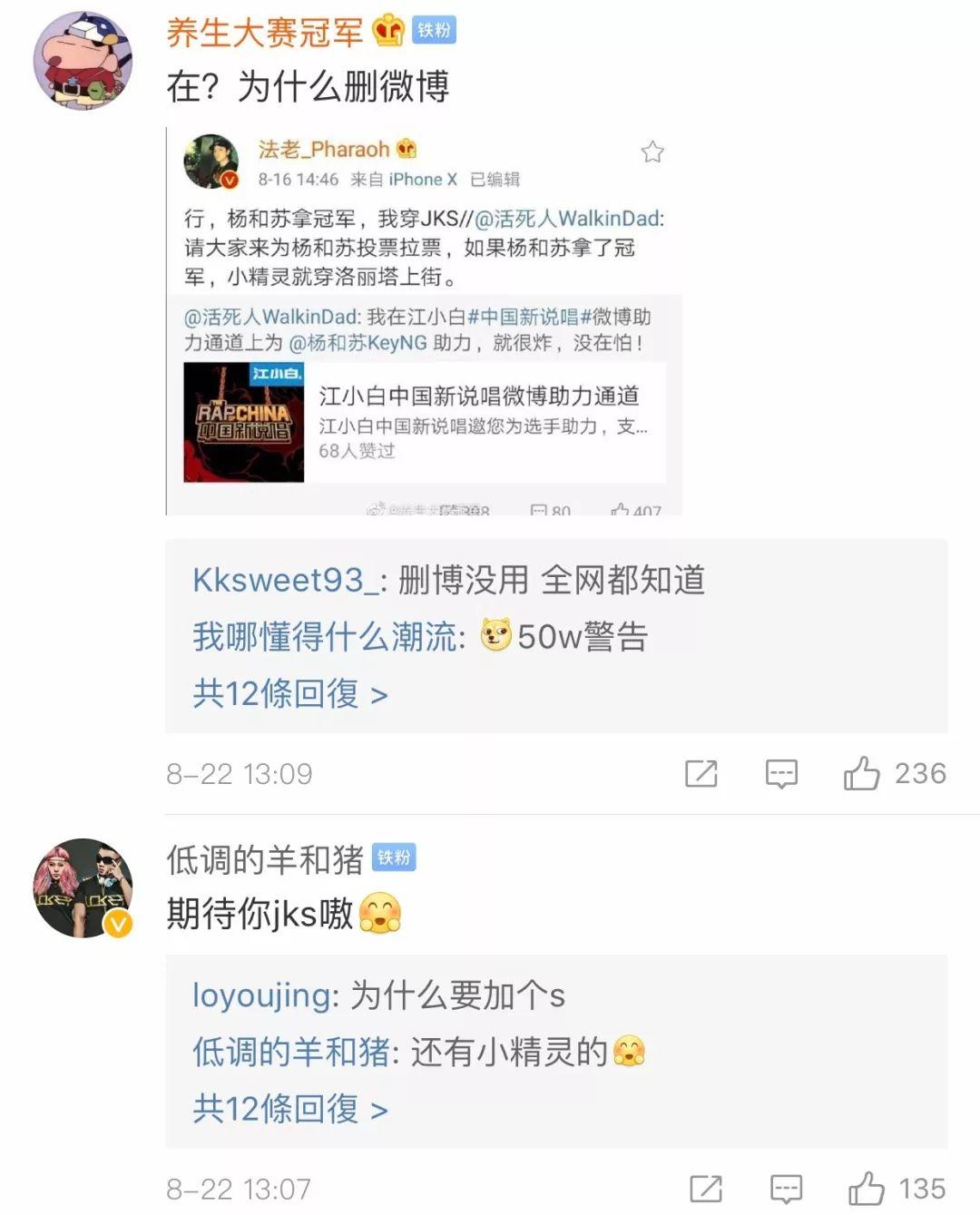Viewport: 980px width, 1215px height.
Task: Reply to 低调的羊和猪's comment
Action: pos(786,1189)
